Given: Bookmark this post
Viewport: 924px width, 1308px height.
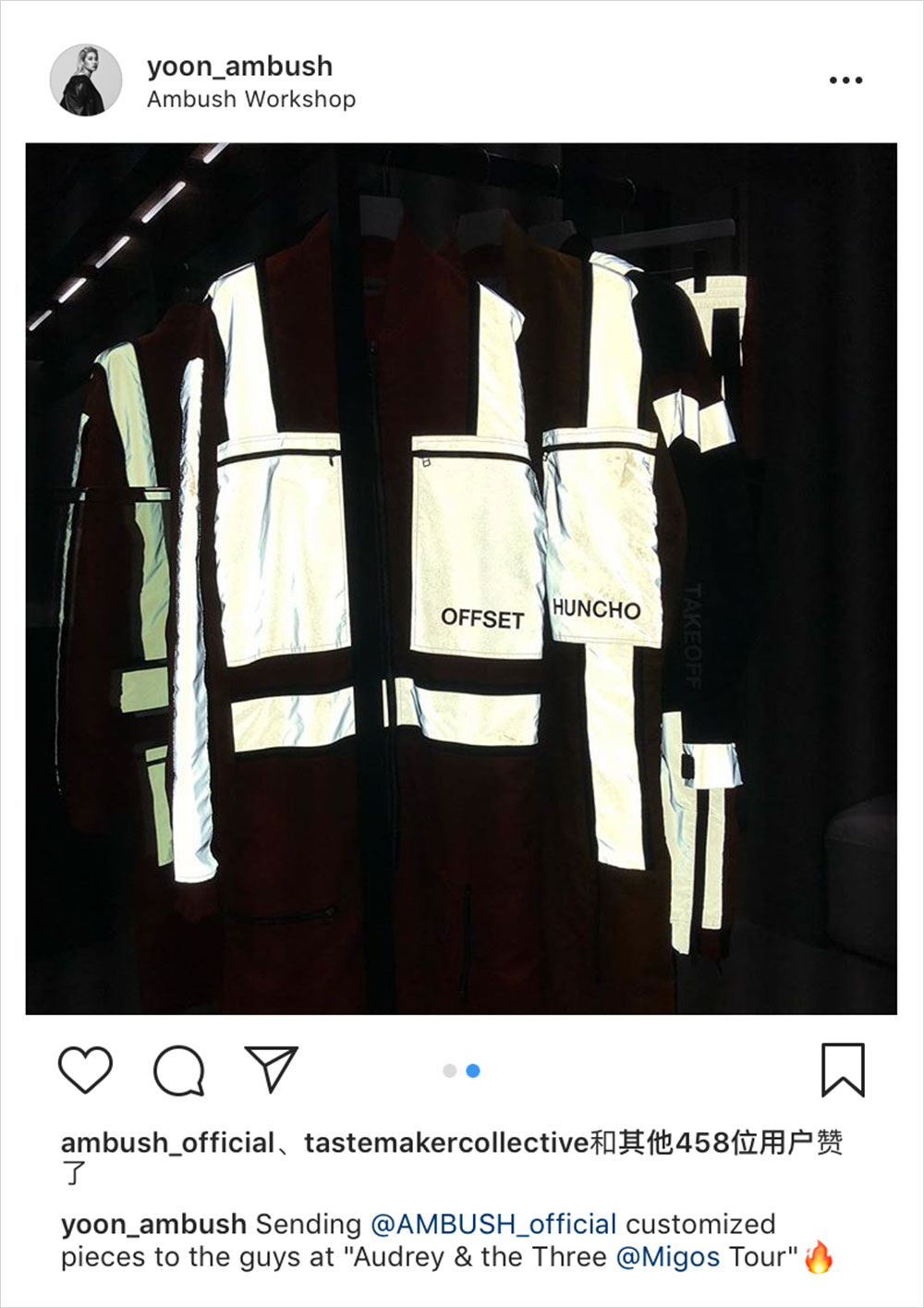Looking at the screenshot, I should tap(843, 1070).
